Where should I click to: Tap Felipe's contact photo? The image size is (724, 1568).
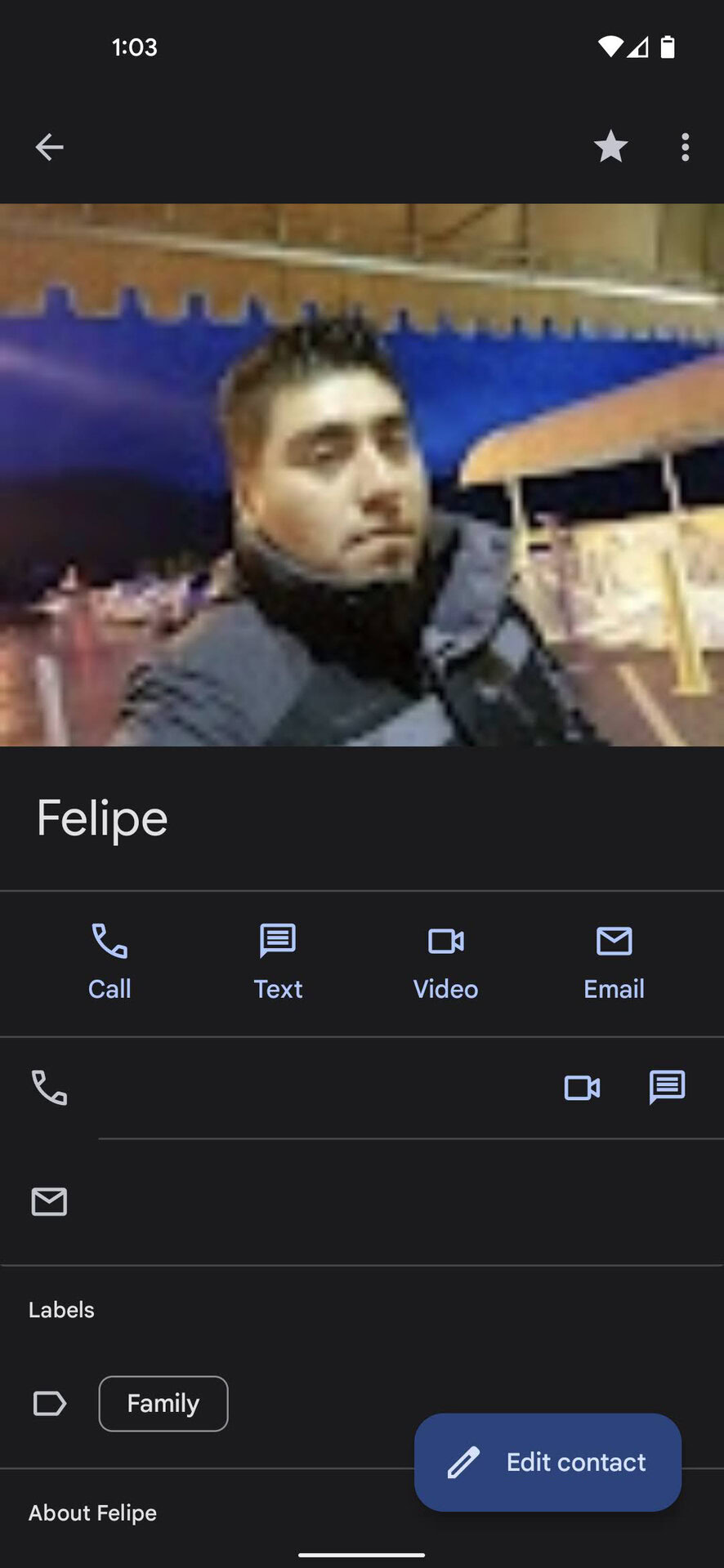pyautogui.click(x=362, y=474)
